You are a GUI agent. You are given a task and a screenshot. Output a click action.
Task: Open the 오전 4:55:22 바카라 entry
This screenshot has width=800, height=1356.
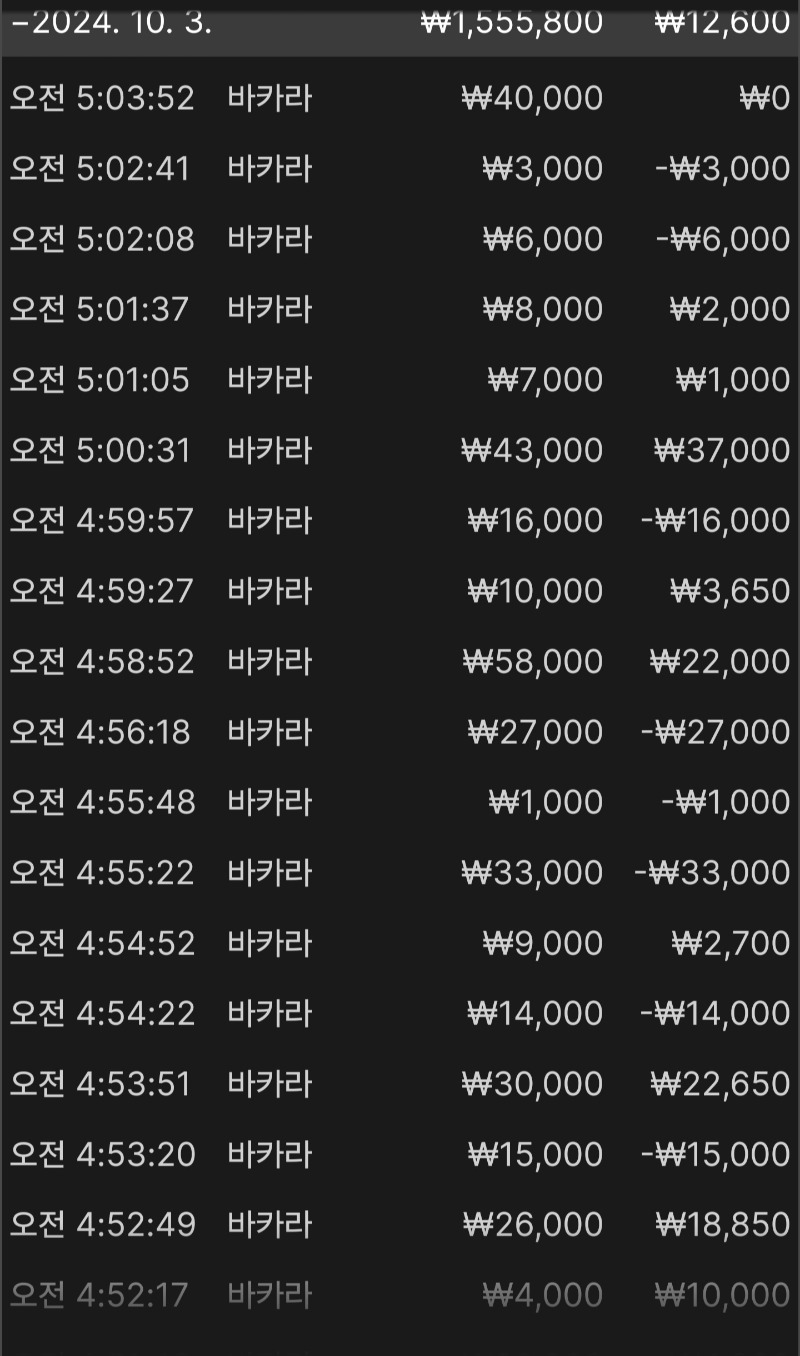point(400,873)
